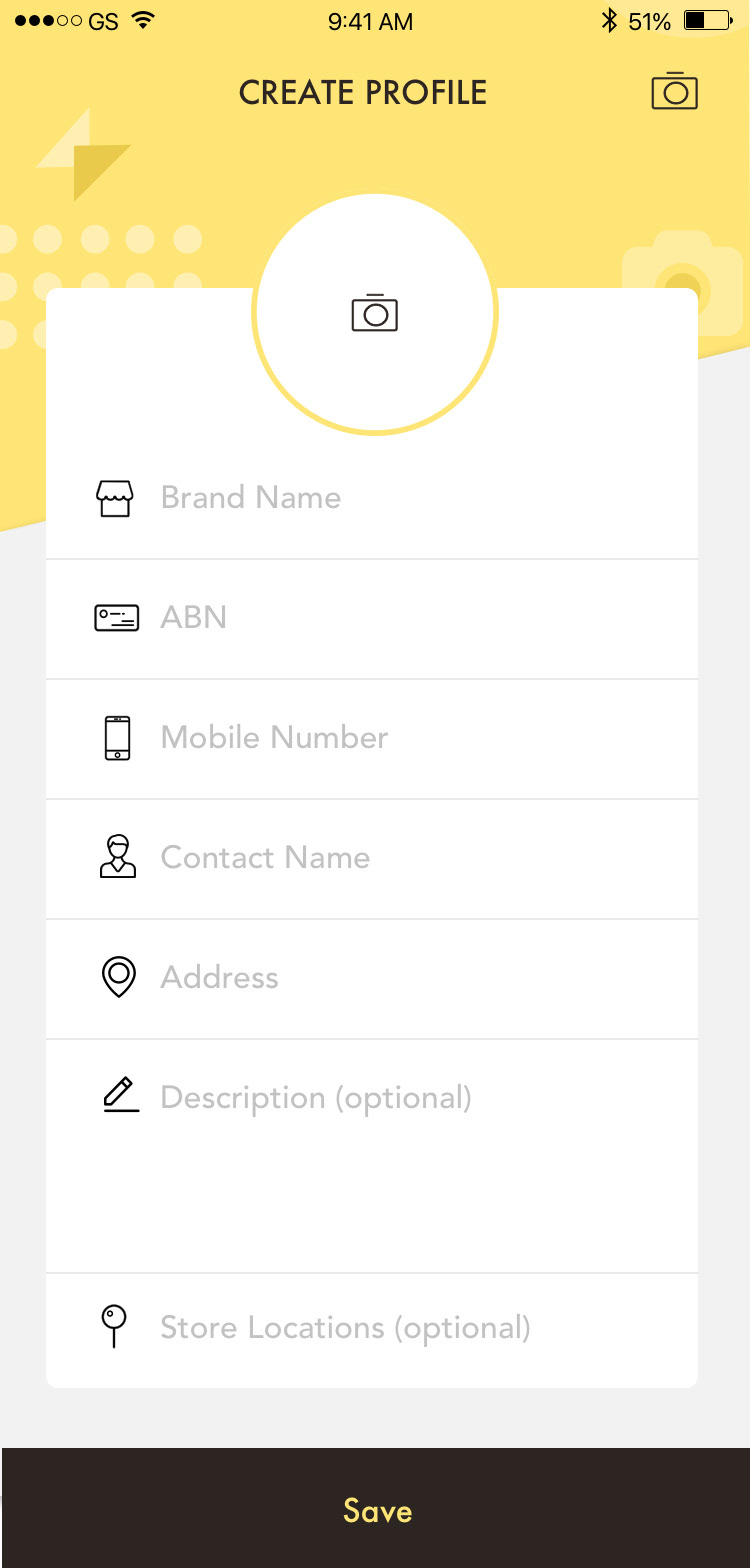
Task: Select the Address field
Action: [372, 979]
